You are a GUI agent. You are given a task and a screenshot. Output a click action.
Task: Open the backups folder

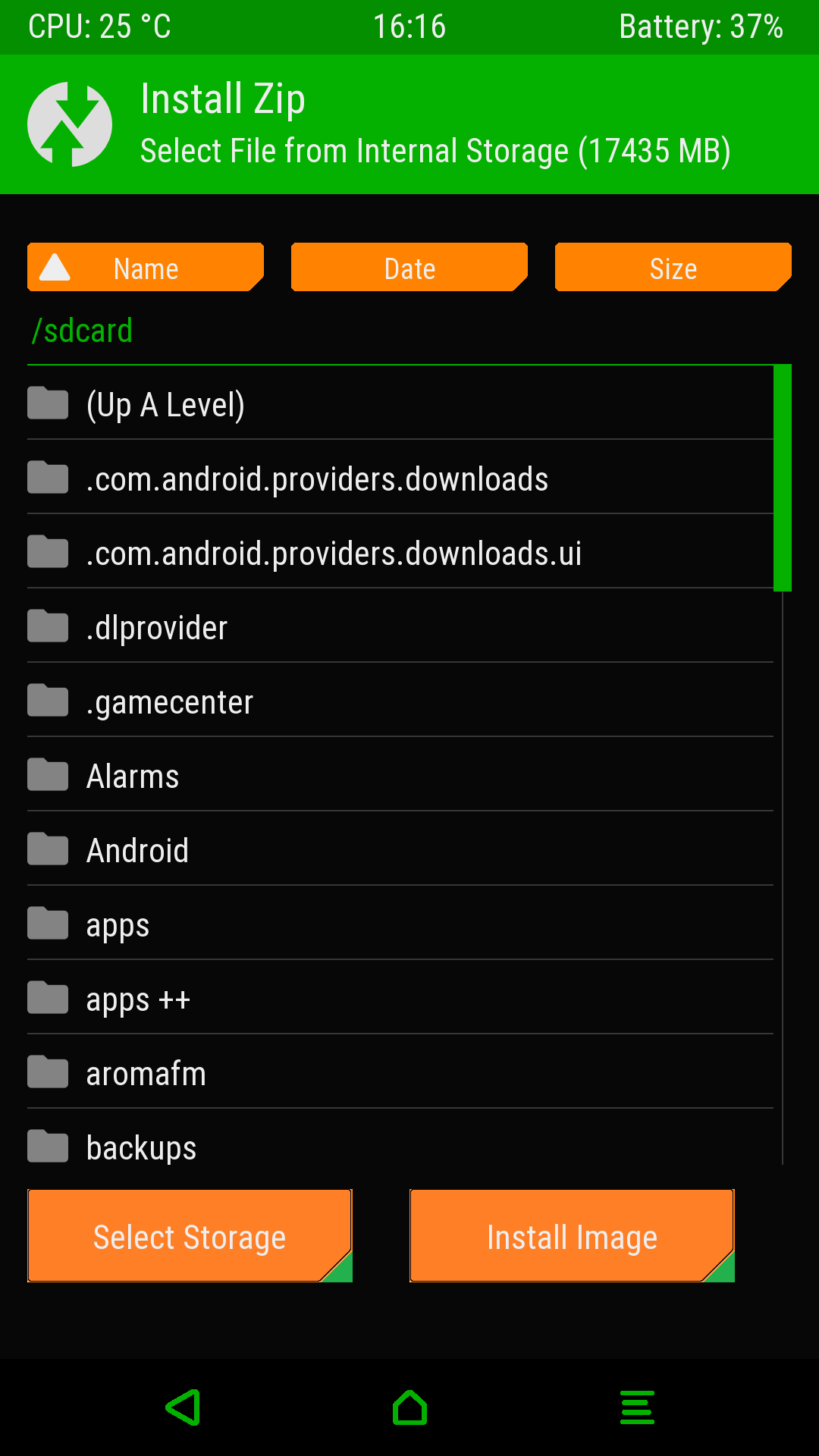click(142, 1146)
